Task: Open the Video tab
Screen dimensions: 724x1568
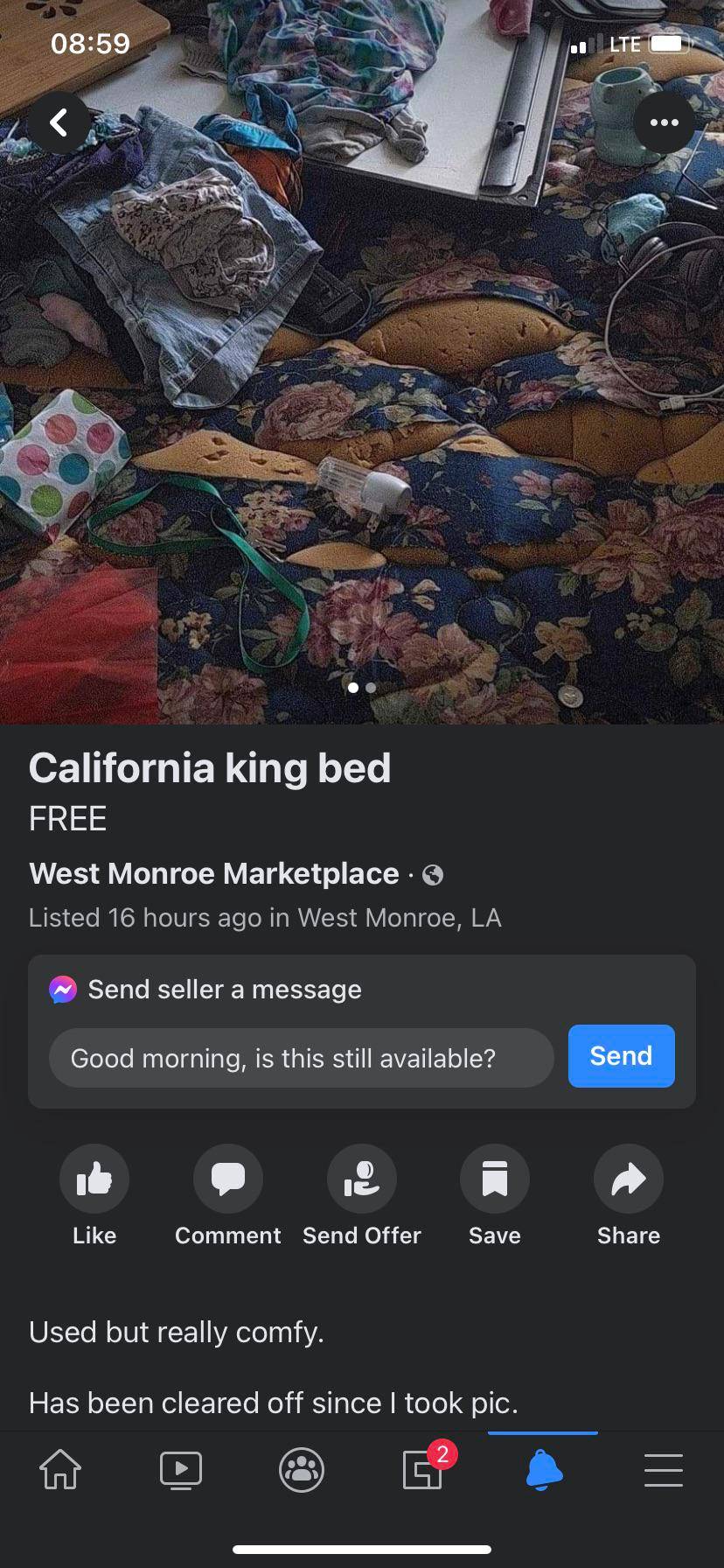Action: 181,1469
